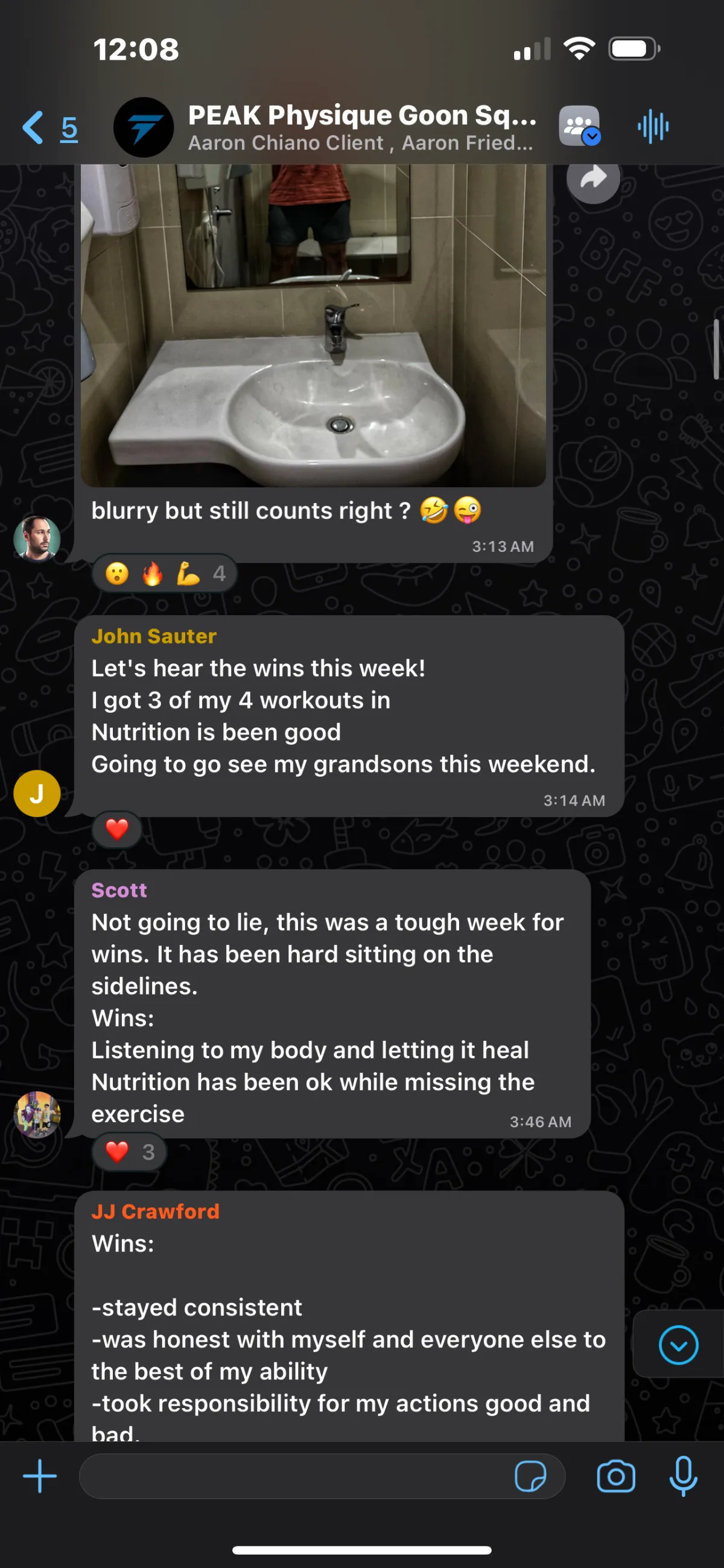724x1568 pixels.
Task: View reactions on the blurry photo message
Action: 164,573
